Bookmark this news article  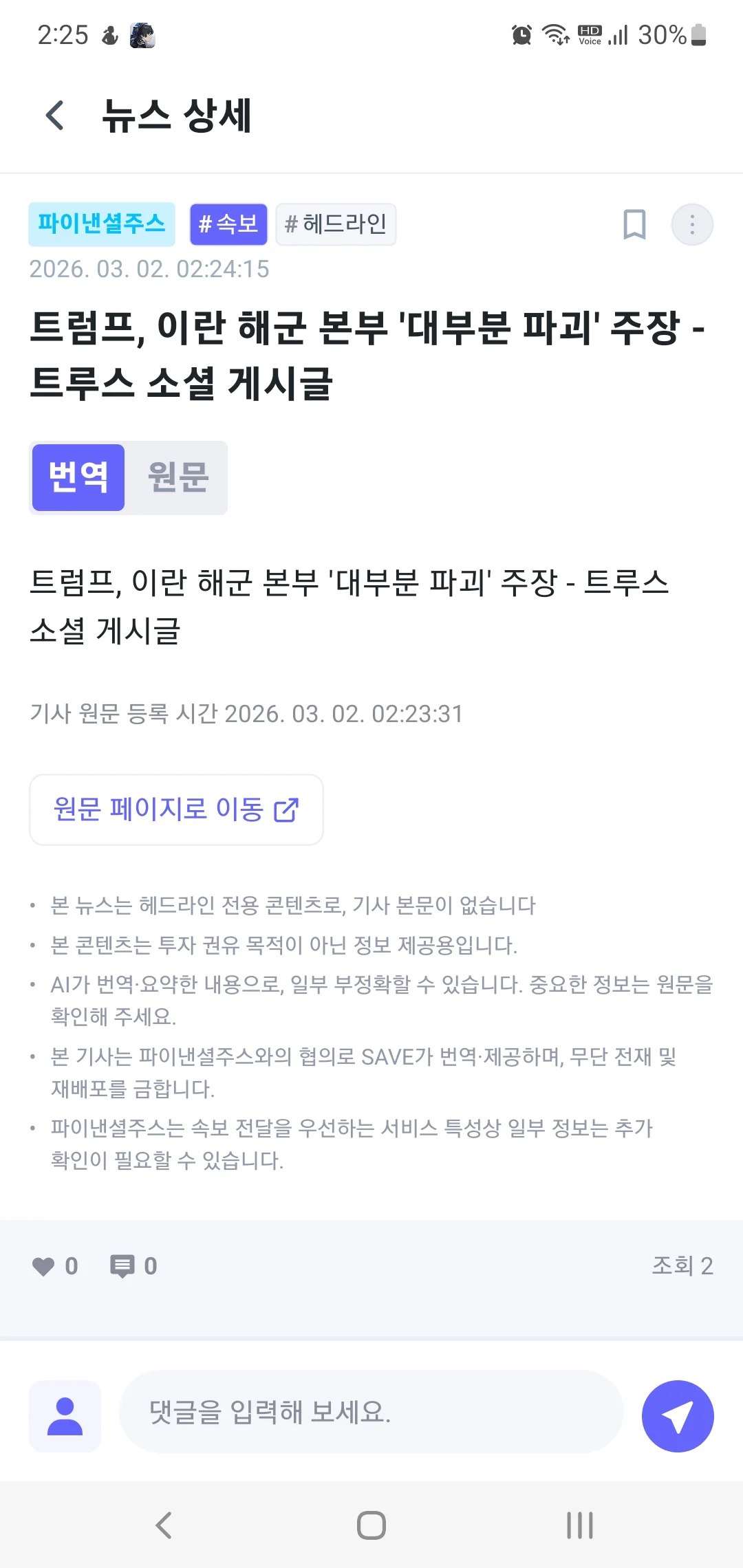point(634,224)
